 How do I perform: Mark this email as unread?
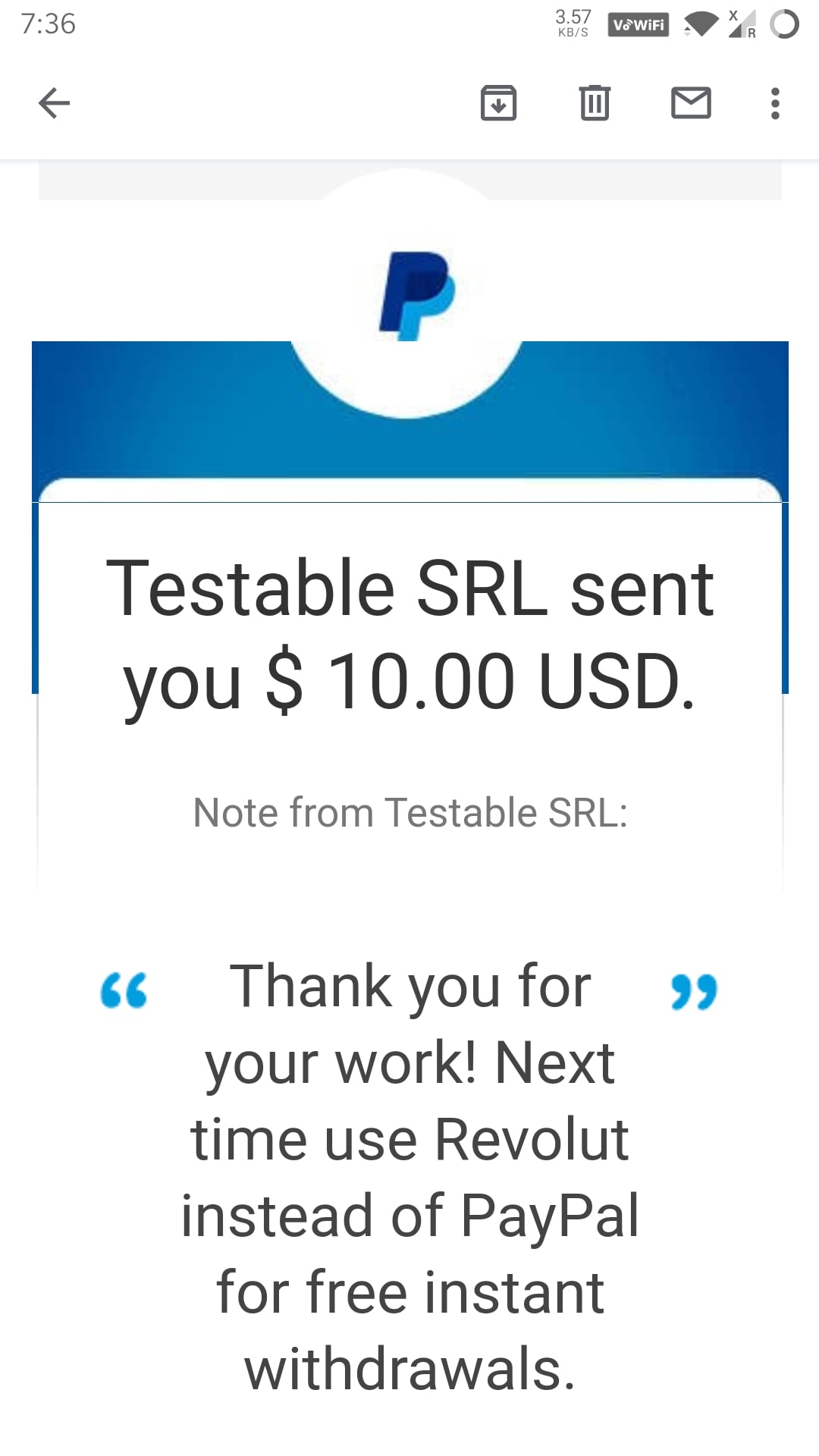click(x=691, y=103)
